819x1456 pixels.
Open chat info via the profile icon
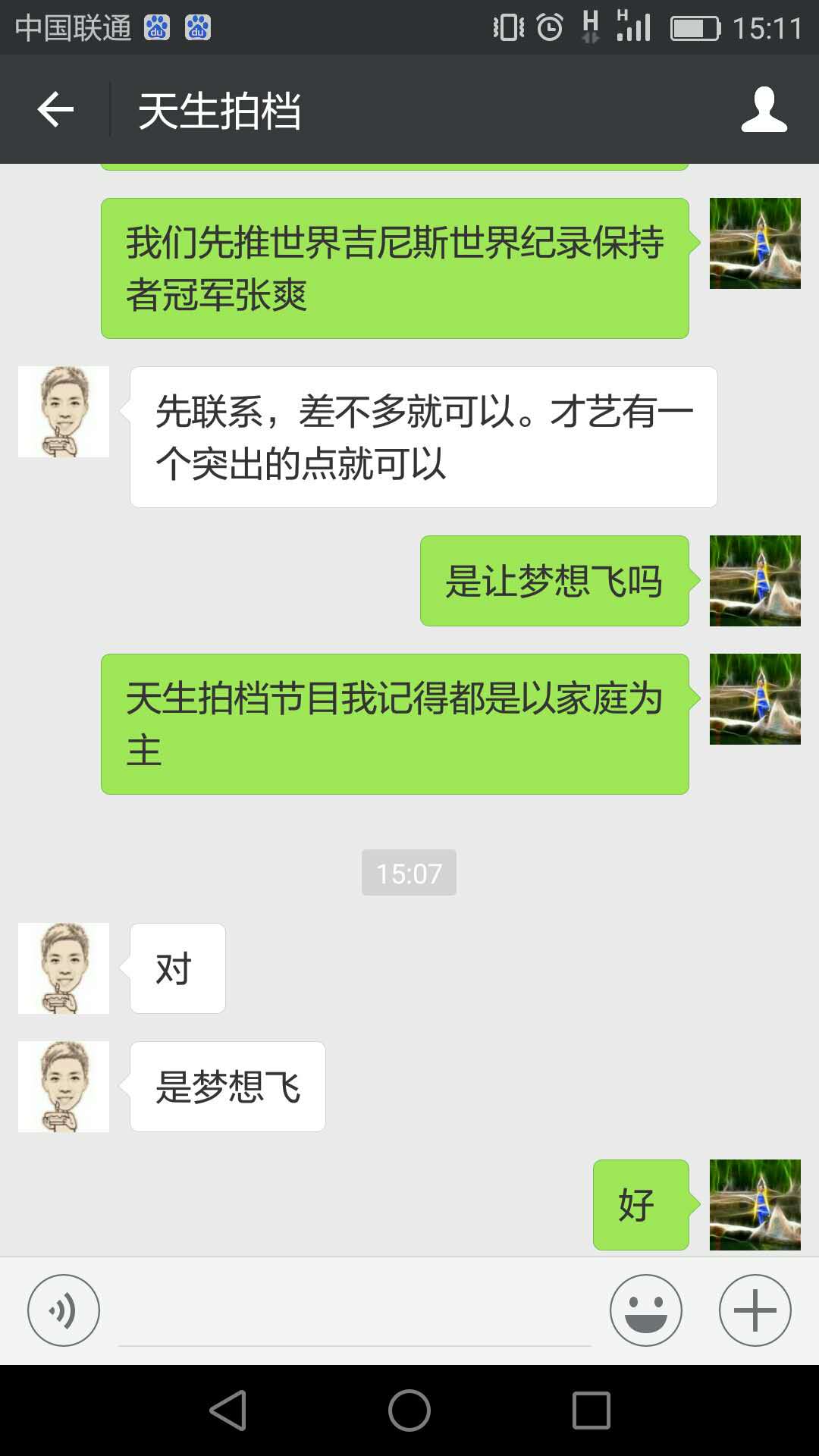[x=764, y=110]
